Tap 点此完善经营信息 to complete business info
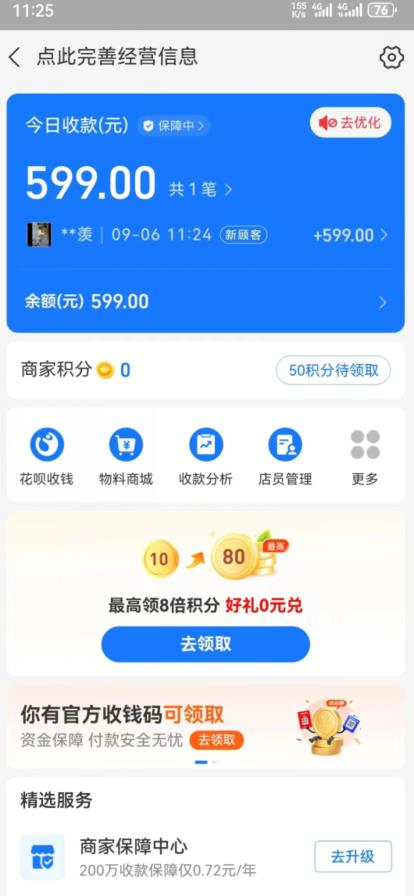Image resolution: width=414 pixels, height=896 pixels. pyautogui.click(x=118, y=57)
